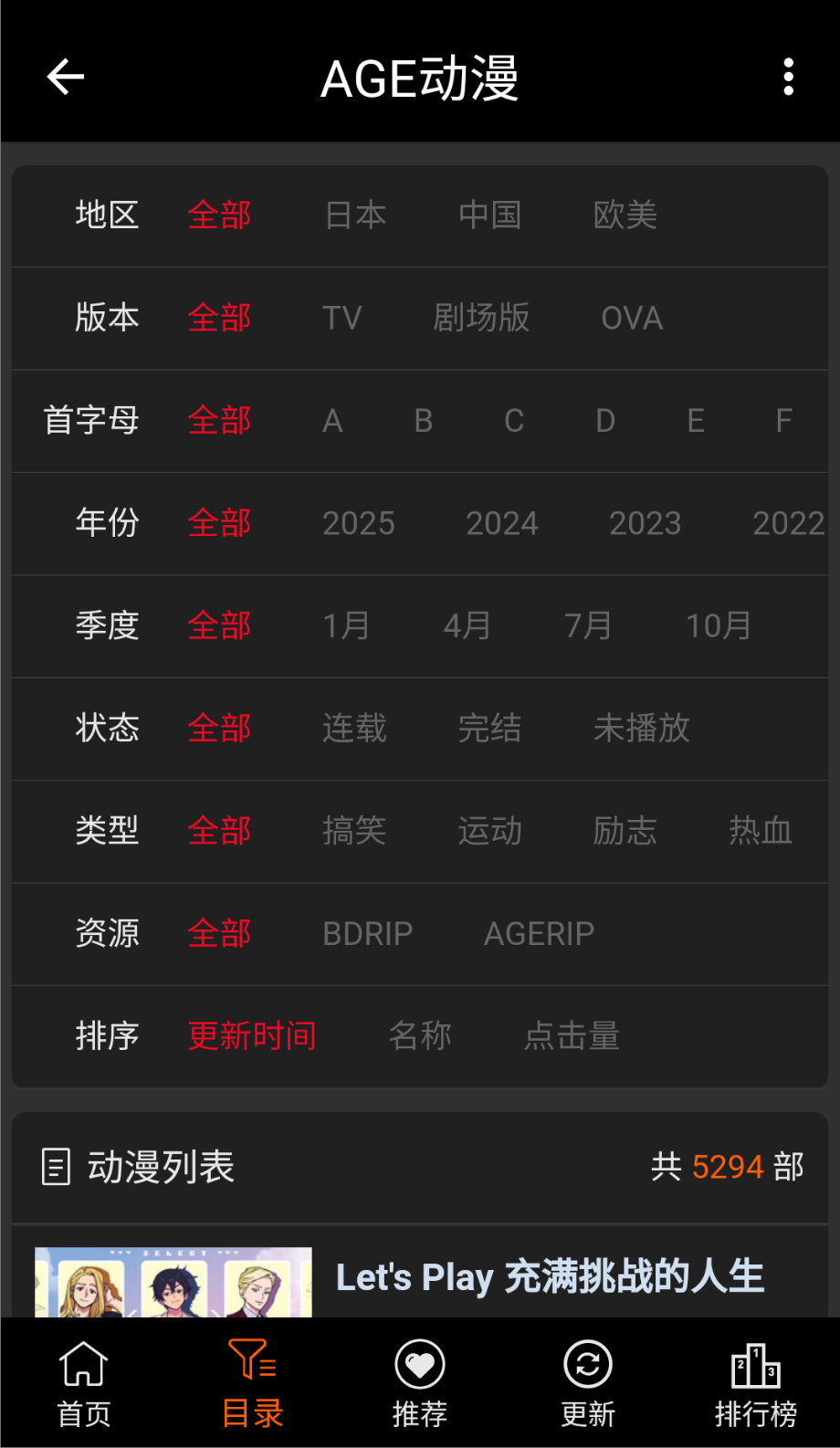Open the three-dot overflow menu
Viewport: 840px width, 1448px height.
[x=787, y=77]
